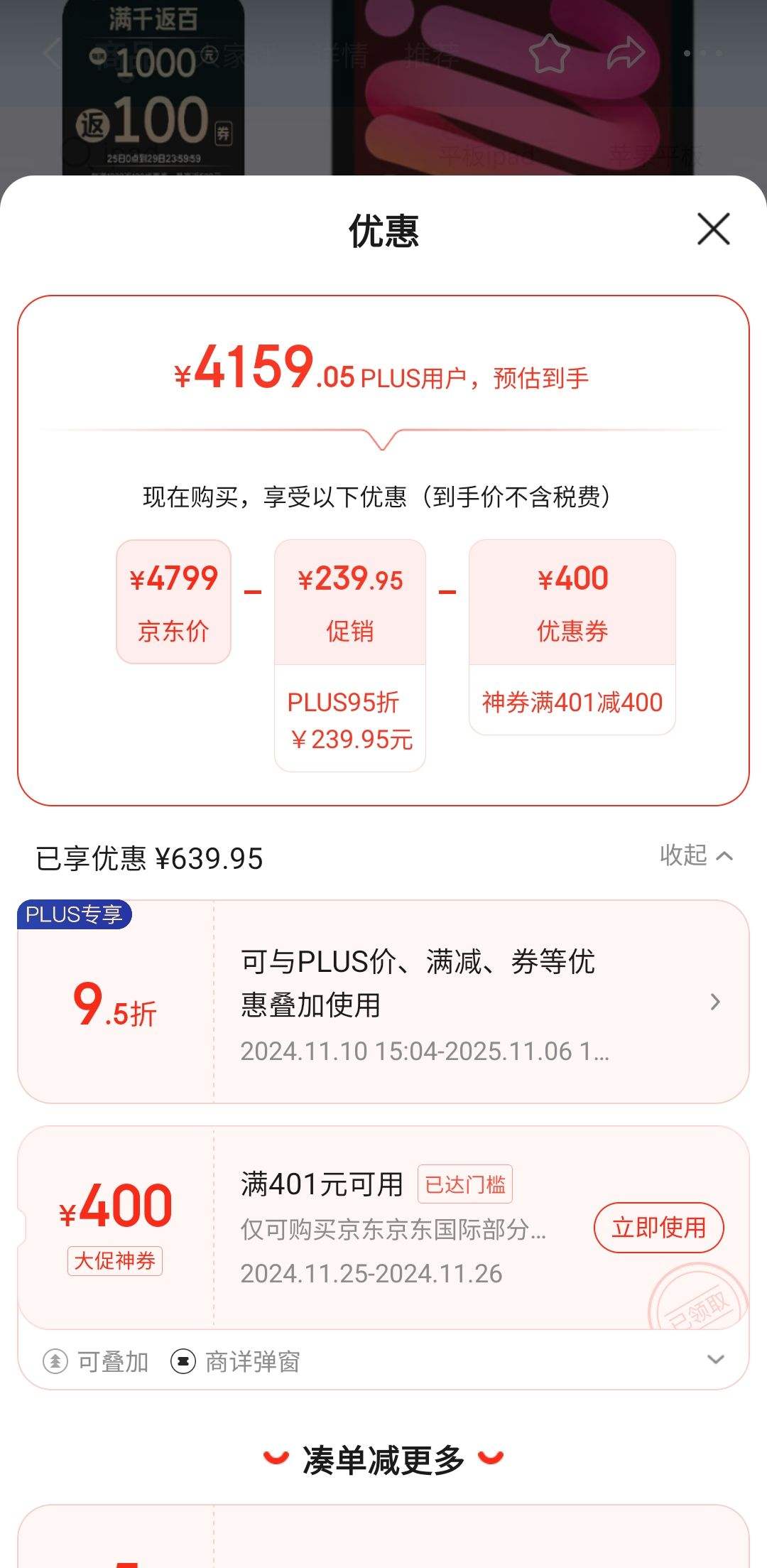Expand the ¥400 coupon's bottom chevron

point(716,1360)
